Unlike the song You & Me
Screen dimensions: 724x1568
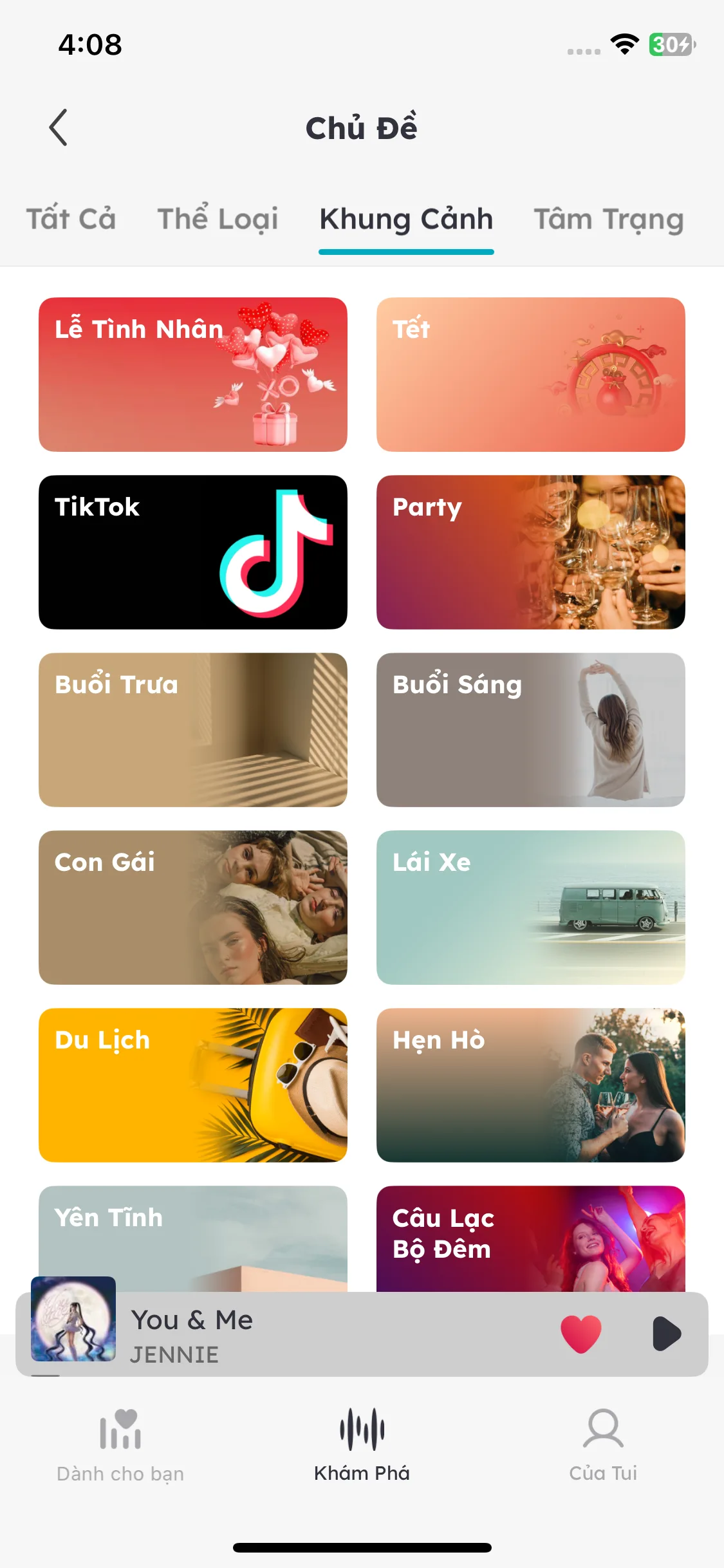580,1334
